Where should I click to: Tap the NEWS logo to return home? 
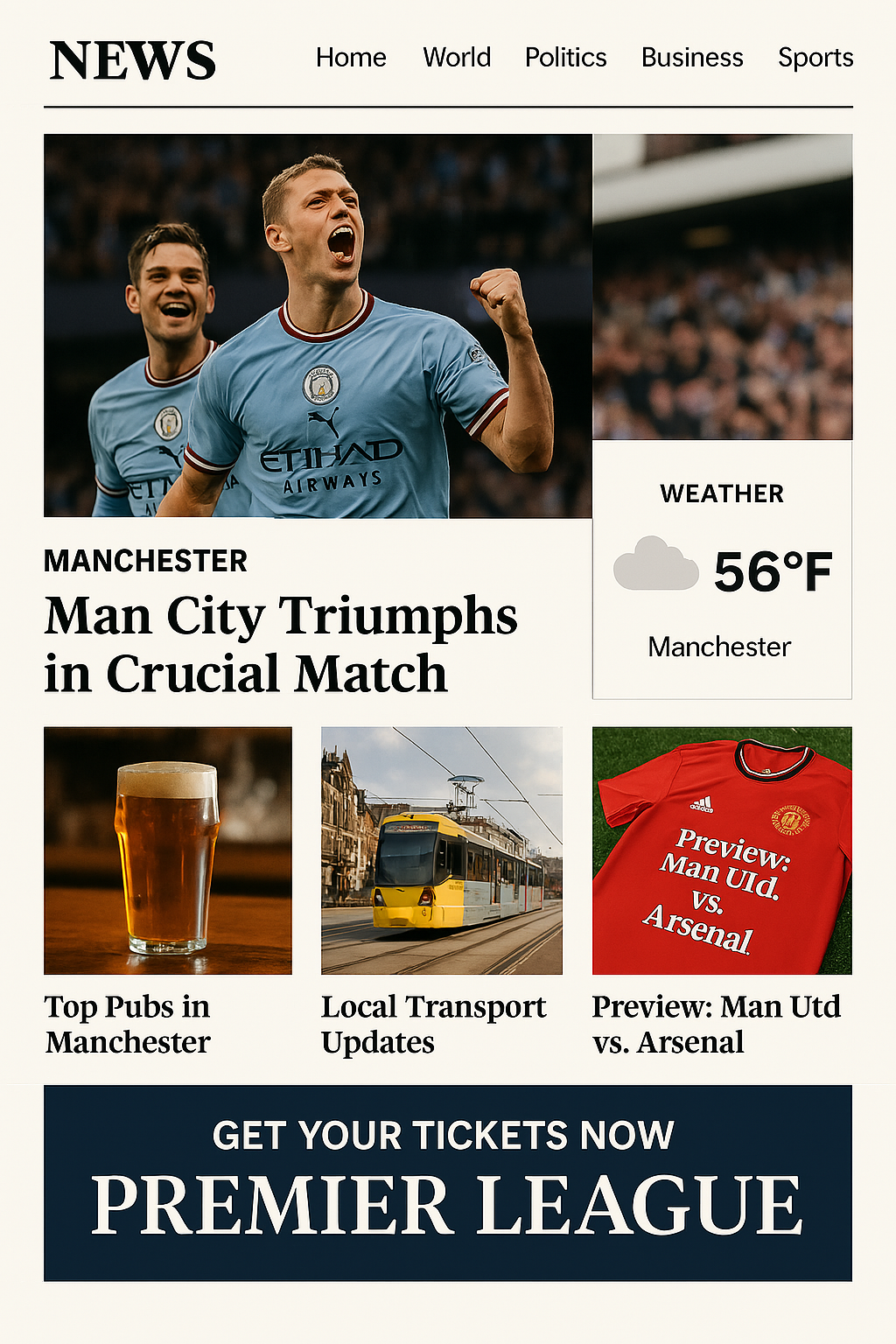(x=132, y=60)
